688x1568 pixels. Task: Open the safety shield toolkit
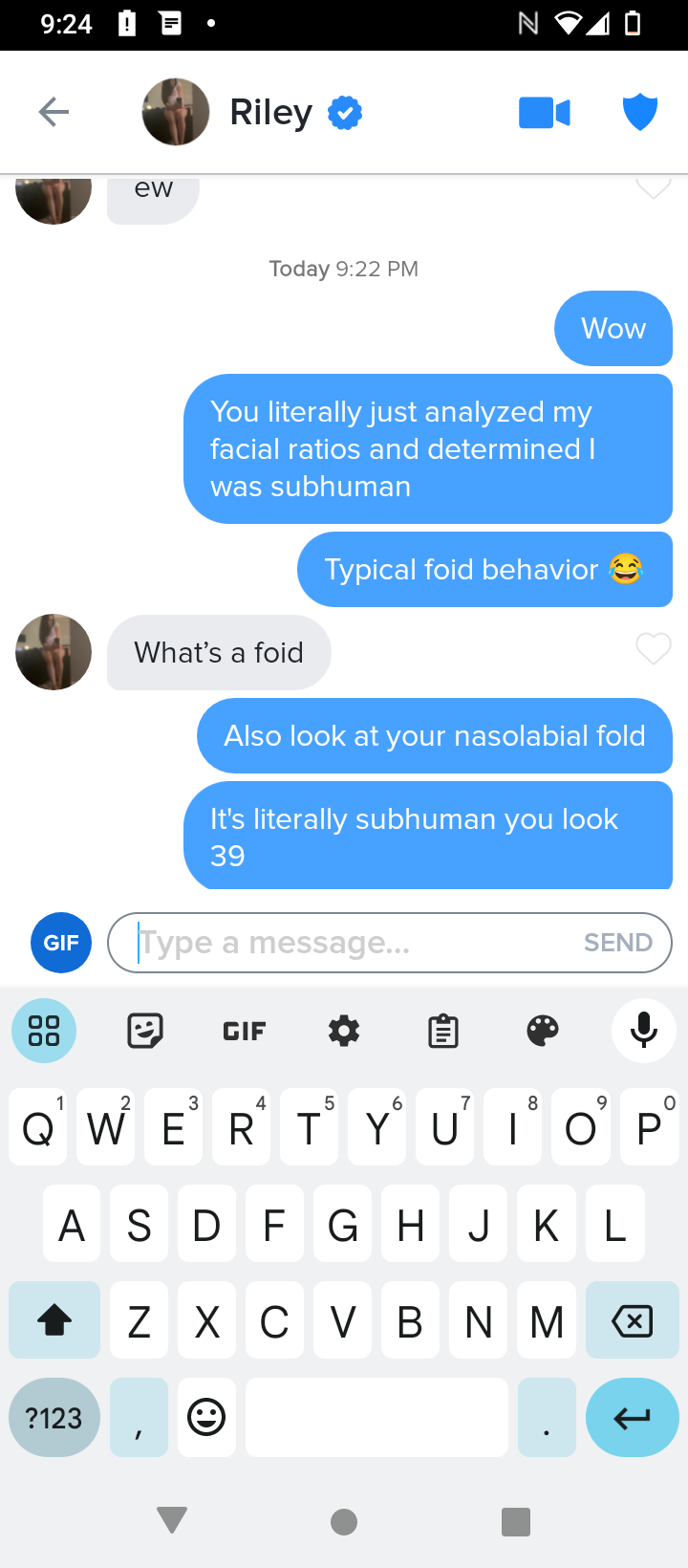[x=640, y=113]
